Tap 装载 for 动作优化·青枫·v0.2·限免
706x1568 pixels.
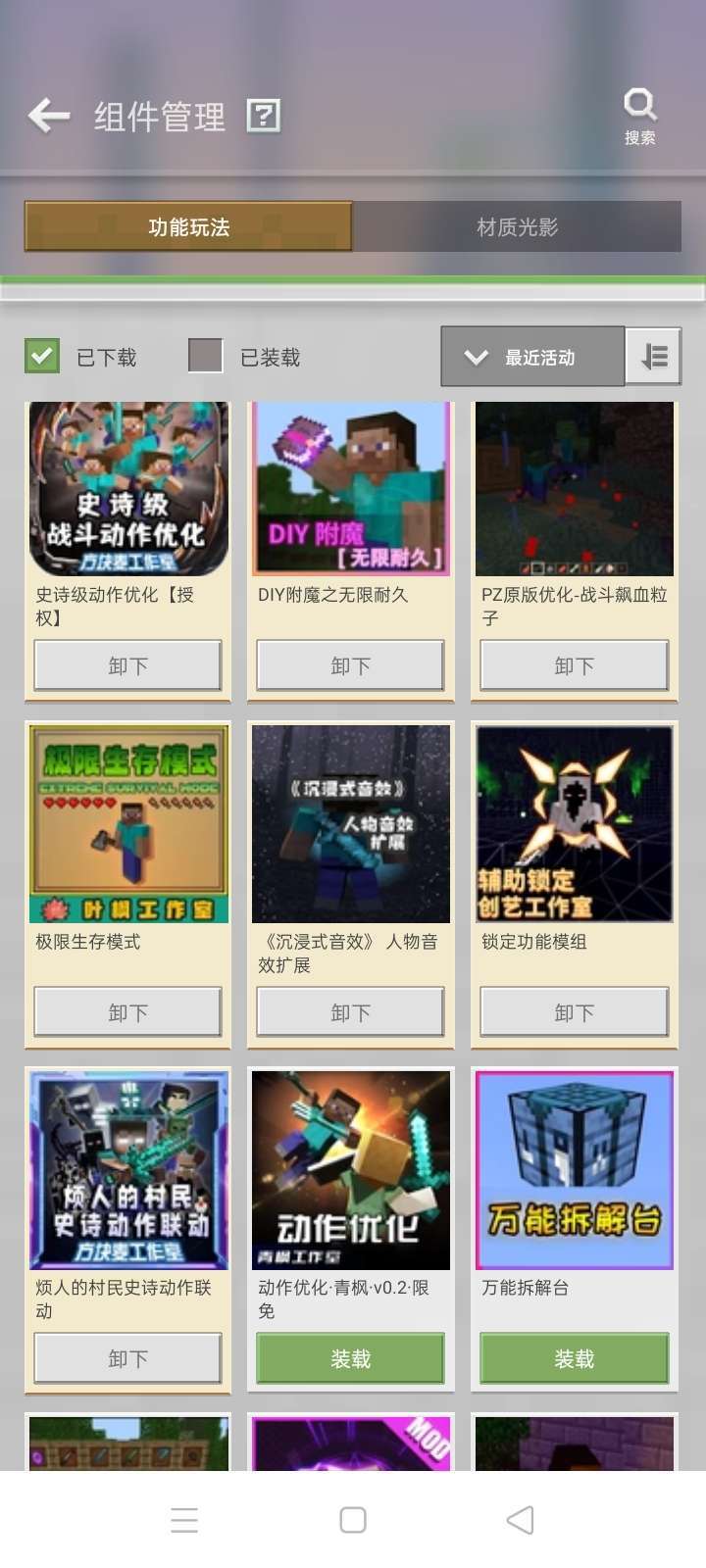(351, 1358)
